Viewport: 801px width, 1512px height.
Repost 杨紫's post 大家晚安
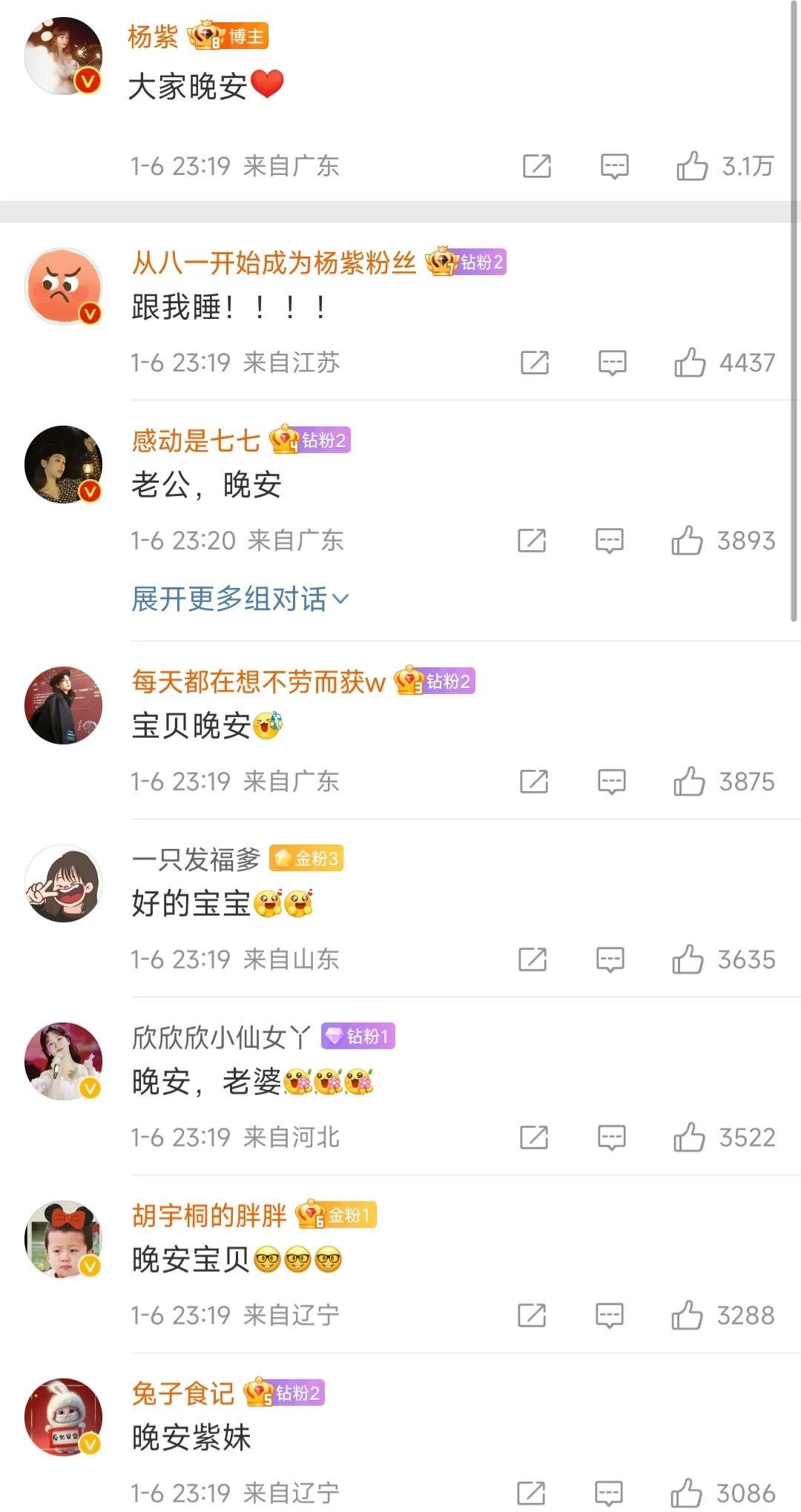536,166
